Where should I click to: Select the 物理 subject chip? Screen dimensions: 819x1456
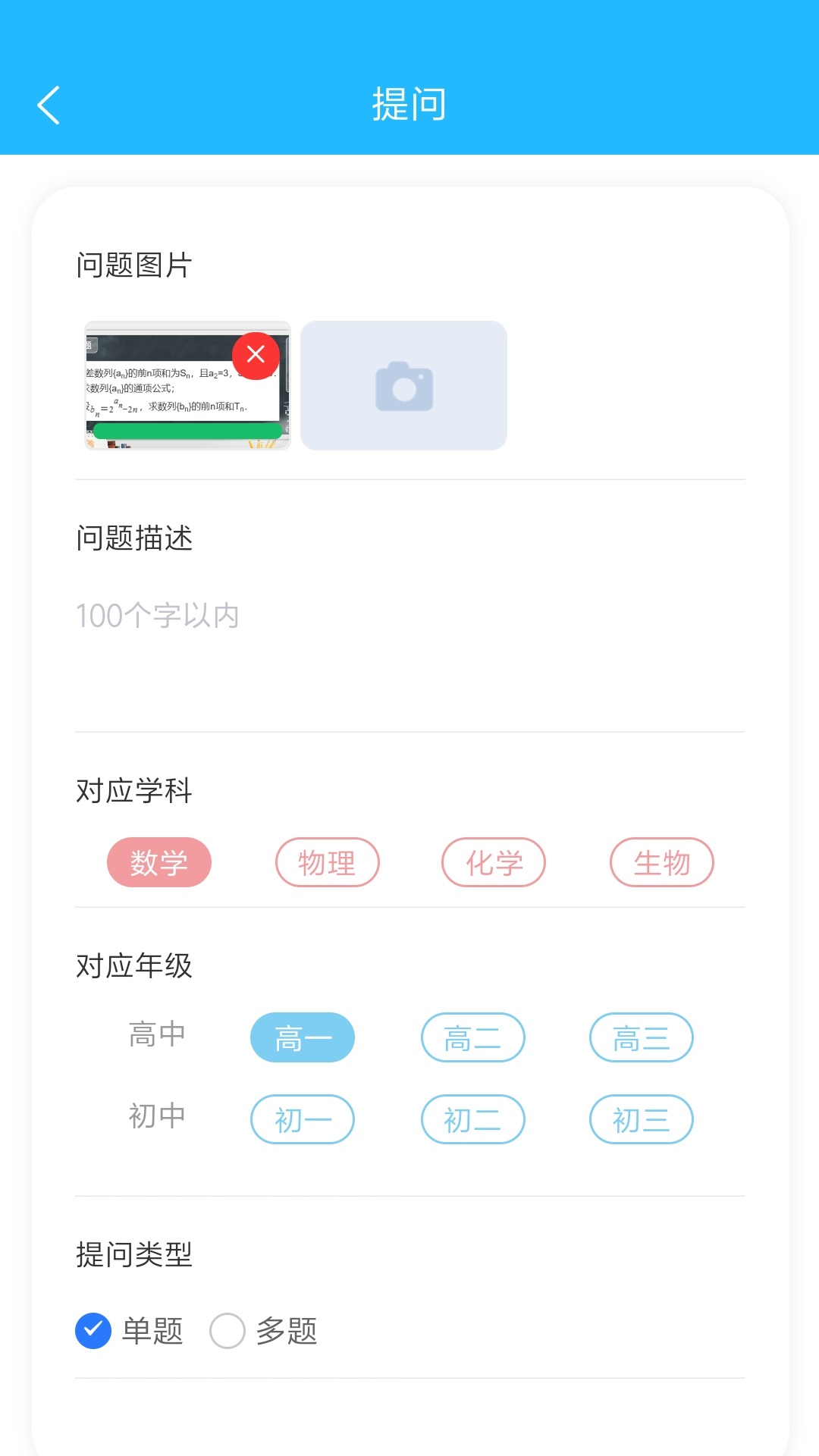[328, 862]
